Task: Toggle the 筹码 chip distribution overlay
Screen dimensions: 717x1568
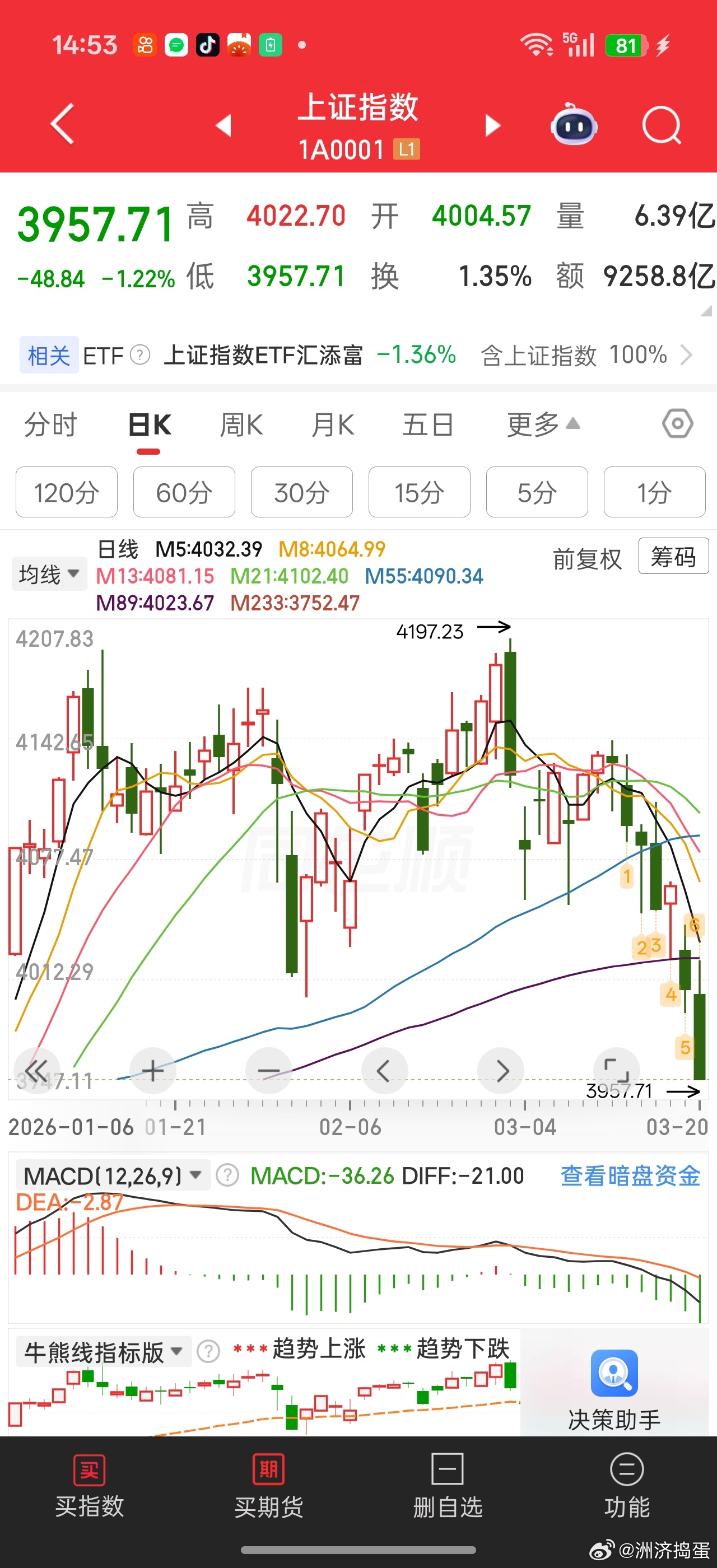Action: pos(673,557)
